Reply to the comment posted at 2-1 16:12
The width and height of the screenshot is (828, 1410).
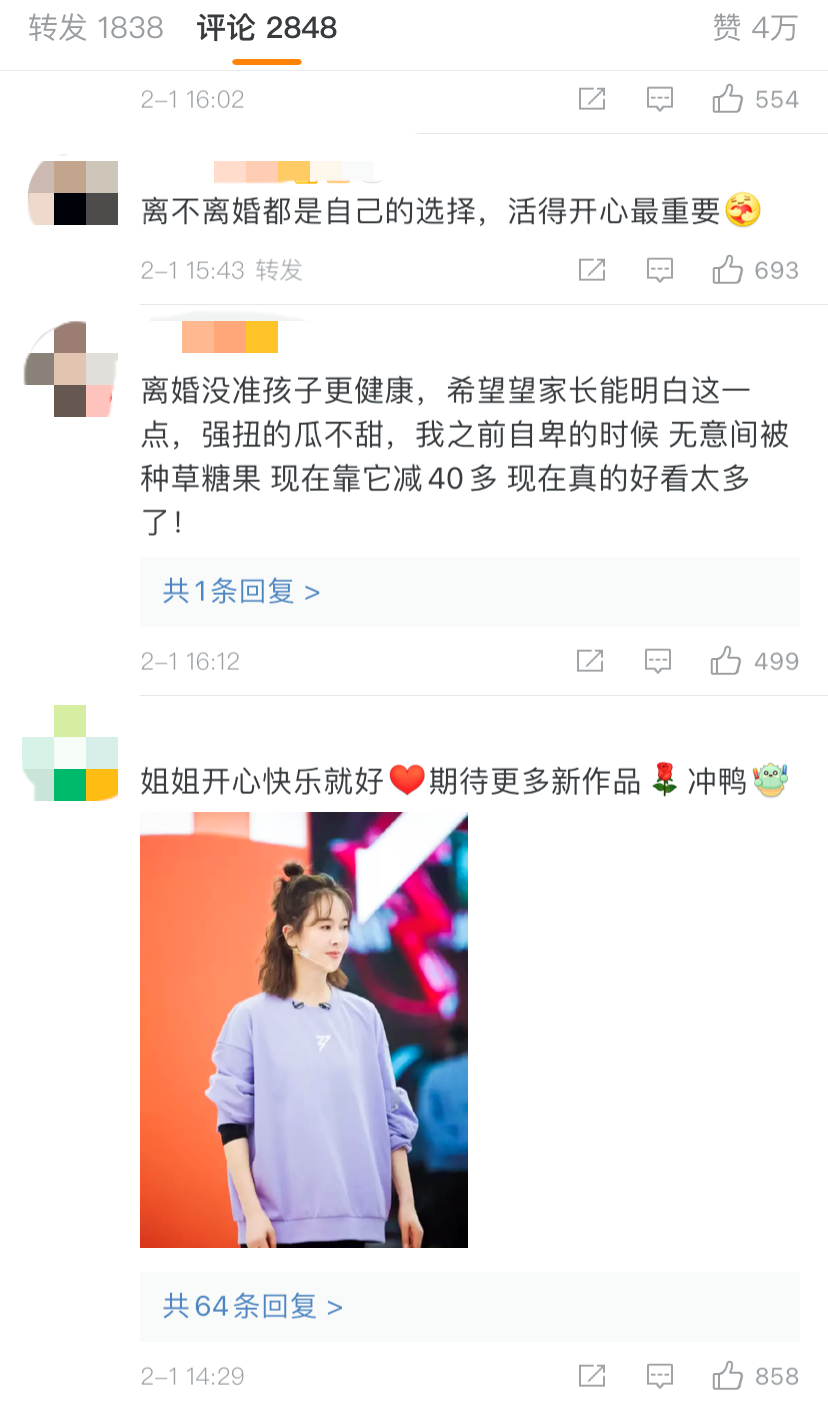[657, 661]
